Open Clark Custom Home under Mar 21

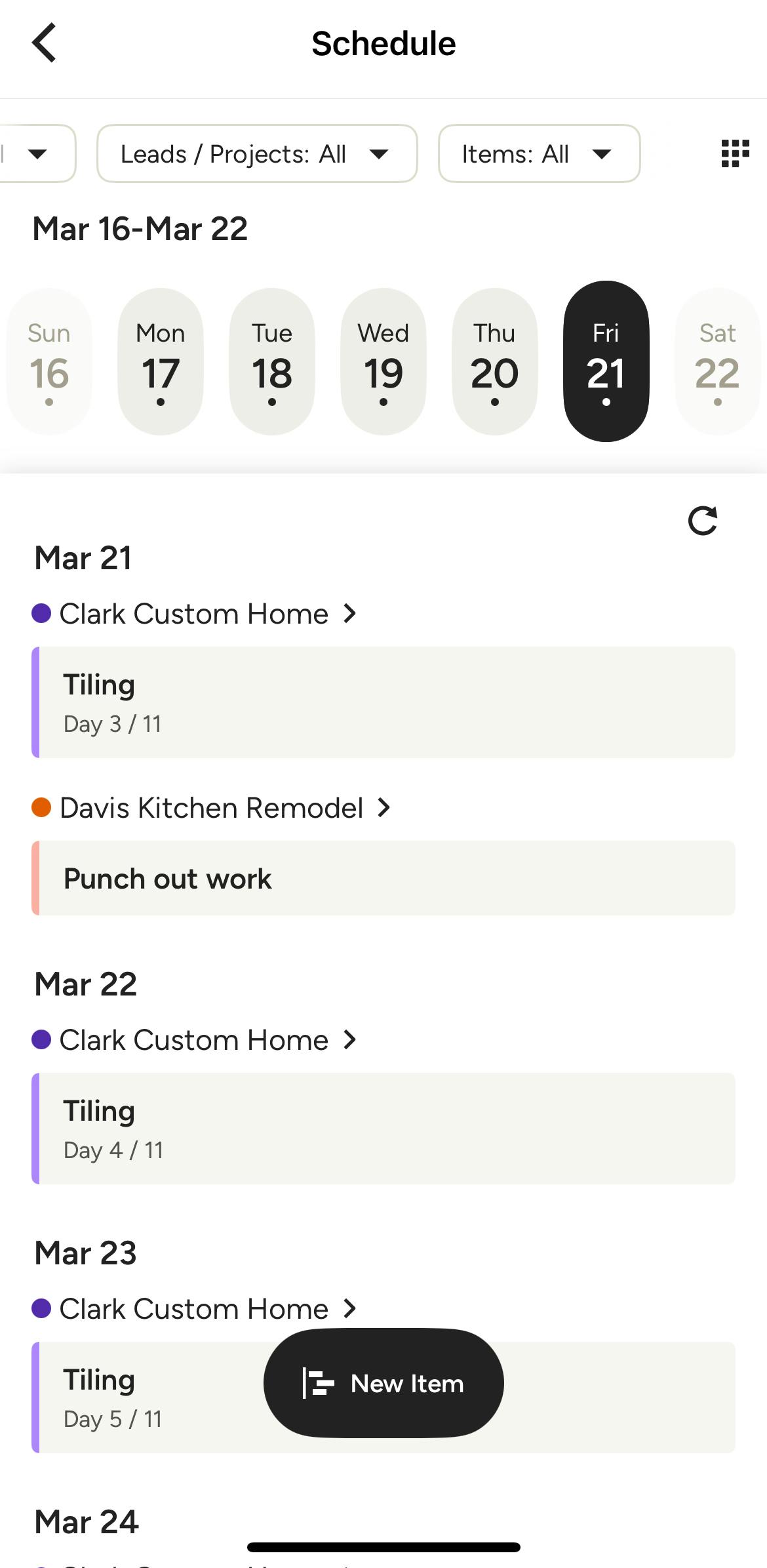[194, 614]
